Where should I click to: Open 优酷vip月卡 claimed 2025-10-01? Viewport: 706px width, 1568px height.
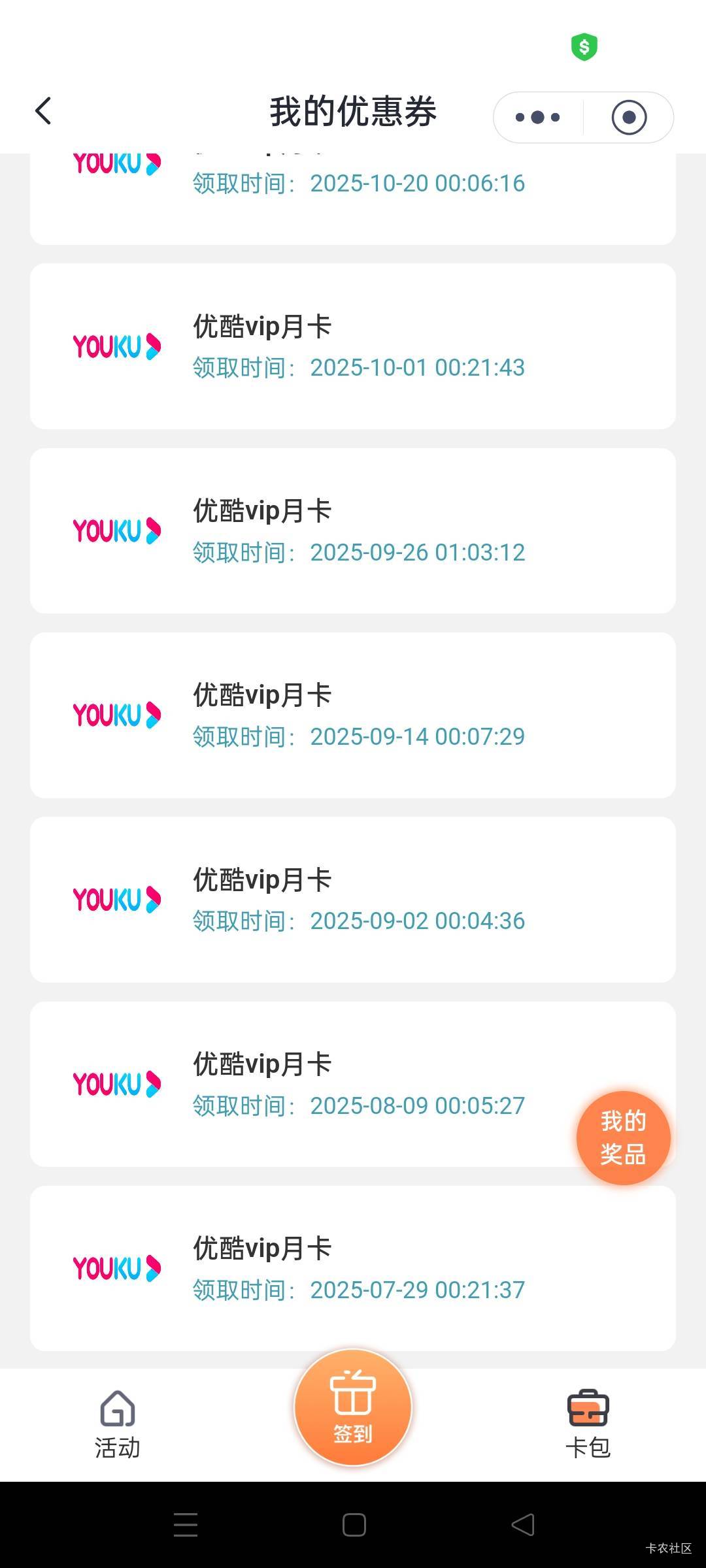pyautogui.click(x=353, y=346)
